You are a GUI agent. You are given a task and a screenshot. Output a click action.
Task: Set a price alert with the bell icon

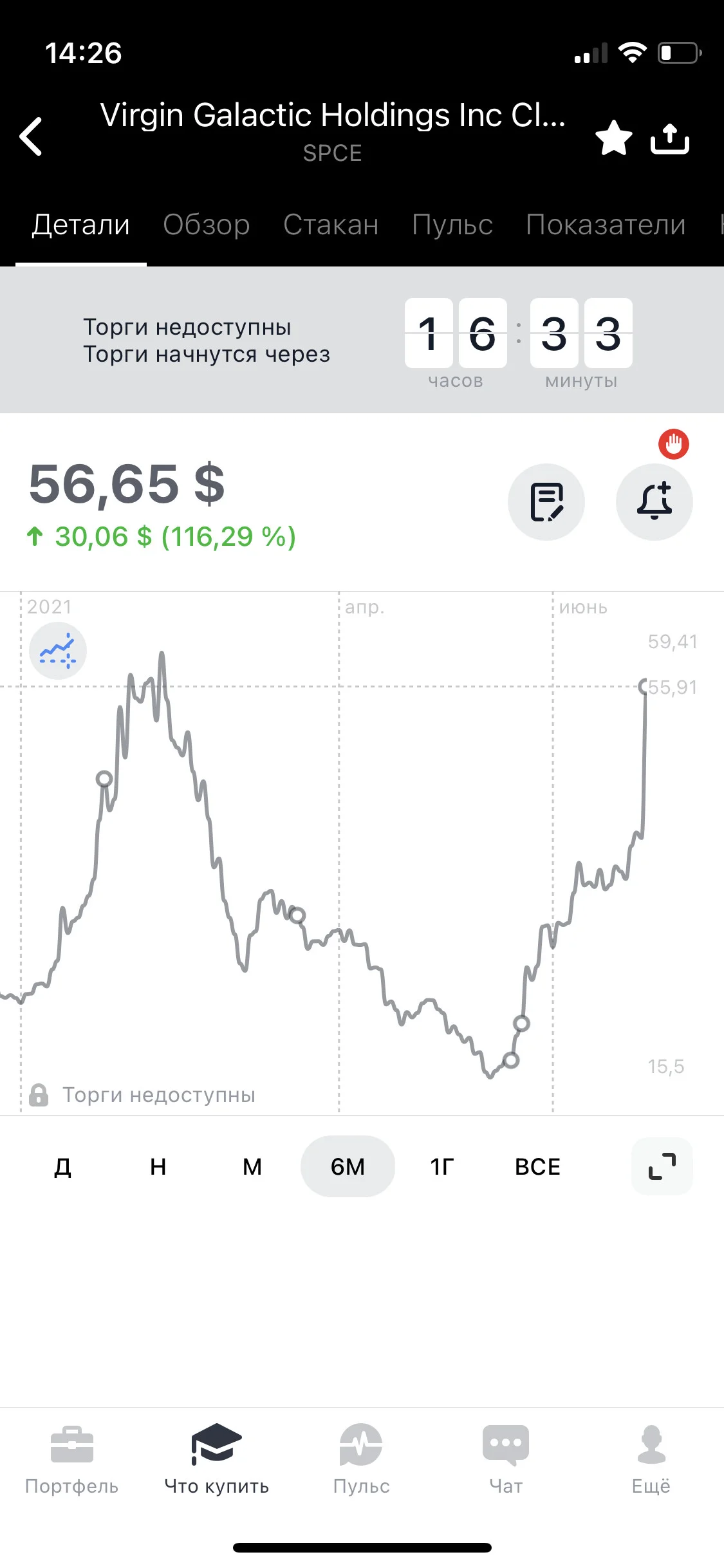(654, 502)
